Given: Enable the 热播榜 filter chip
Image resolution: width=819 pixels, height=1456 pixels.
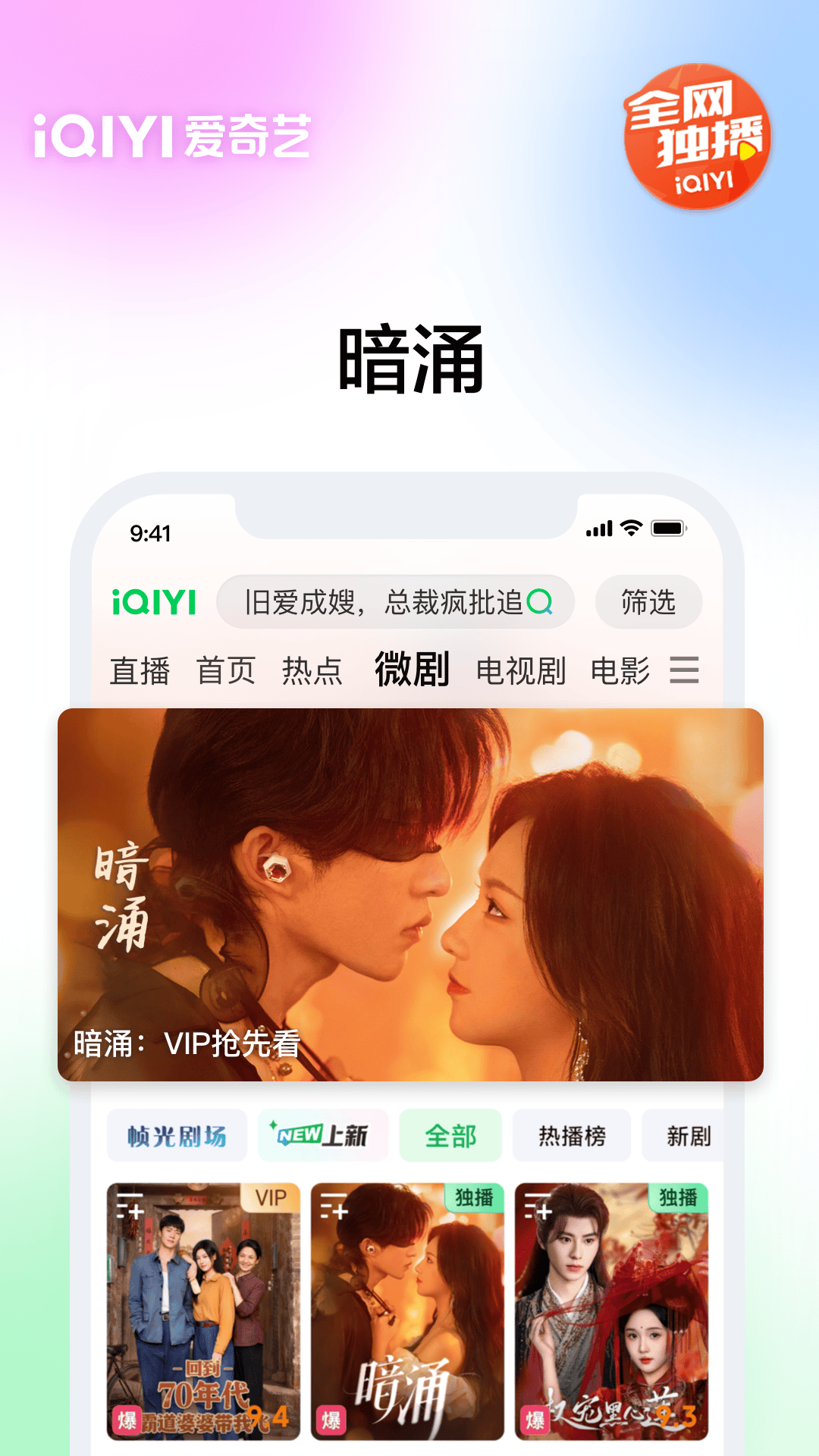Looking at the screenshot, I should click(x=572, y=1135).
